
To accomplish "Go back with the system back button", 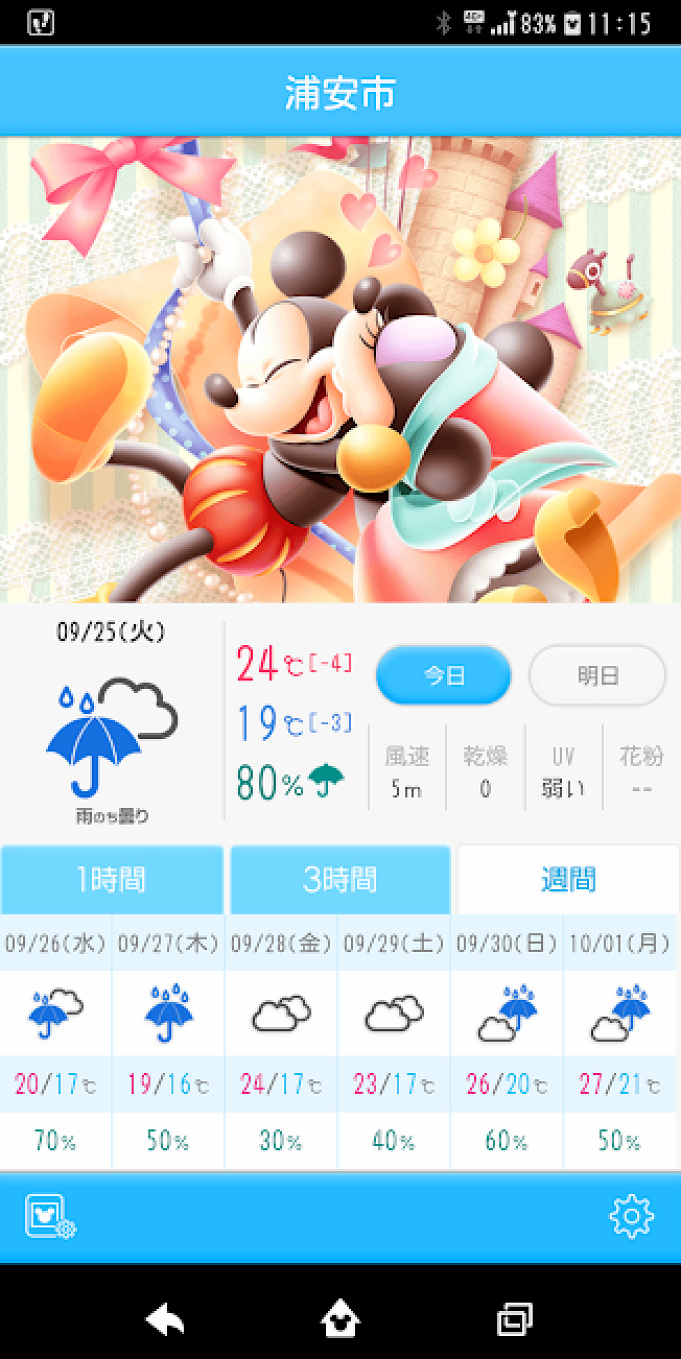I will tap(166, 1321).
